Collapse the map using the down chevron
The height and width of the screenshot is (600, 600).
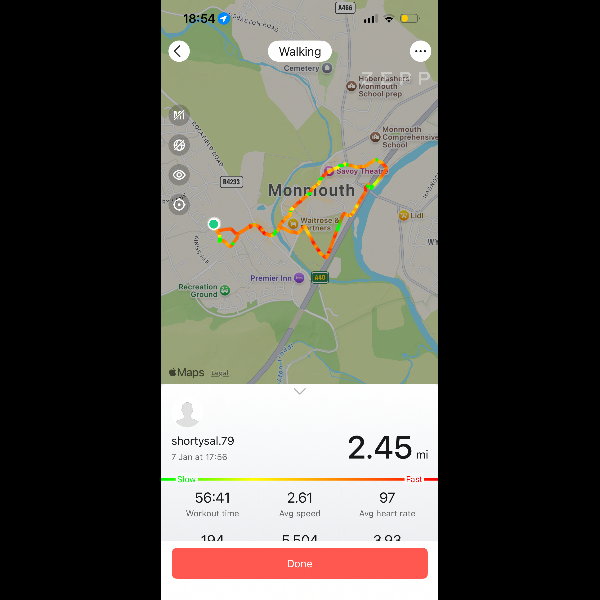[x=299, y=391]
